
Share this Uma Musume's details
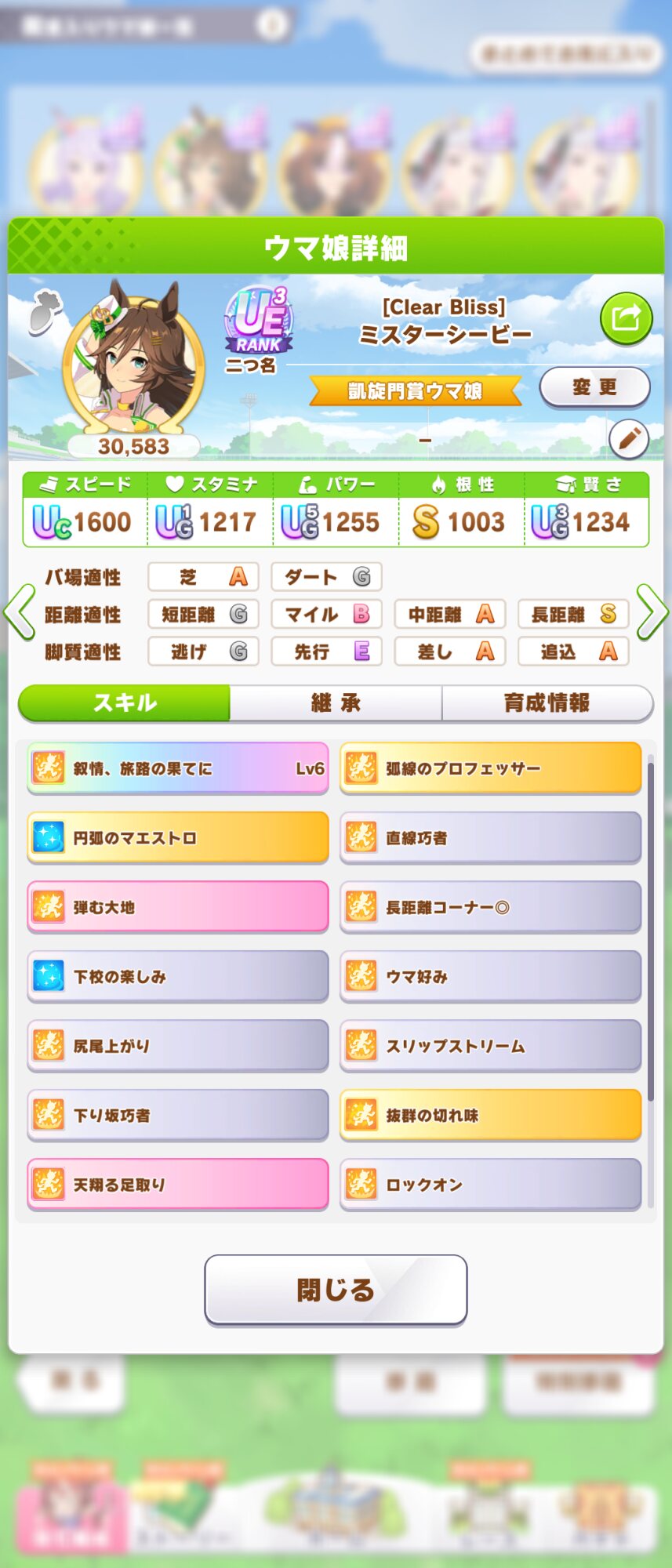[x=626, y=318]
